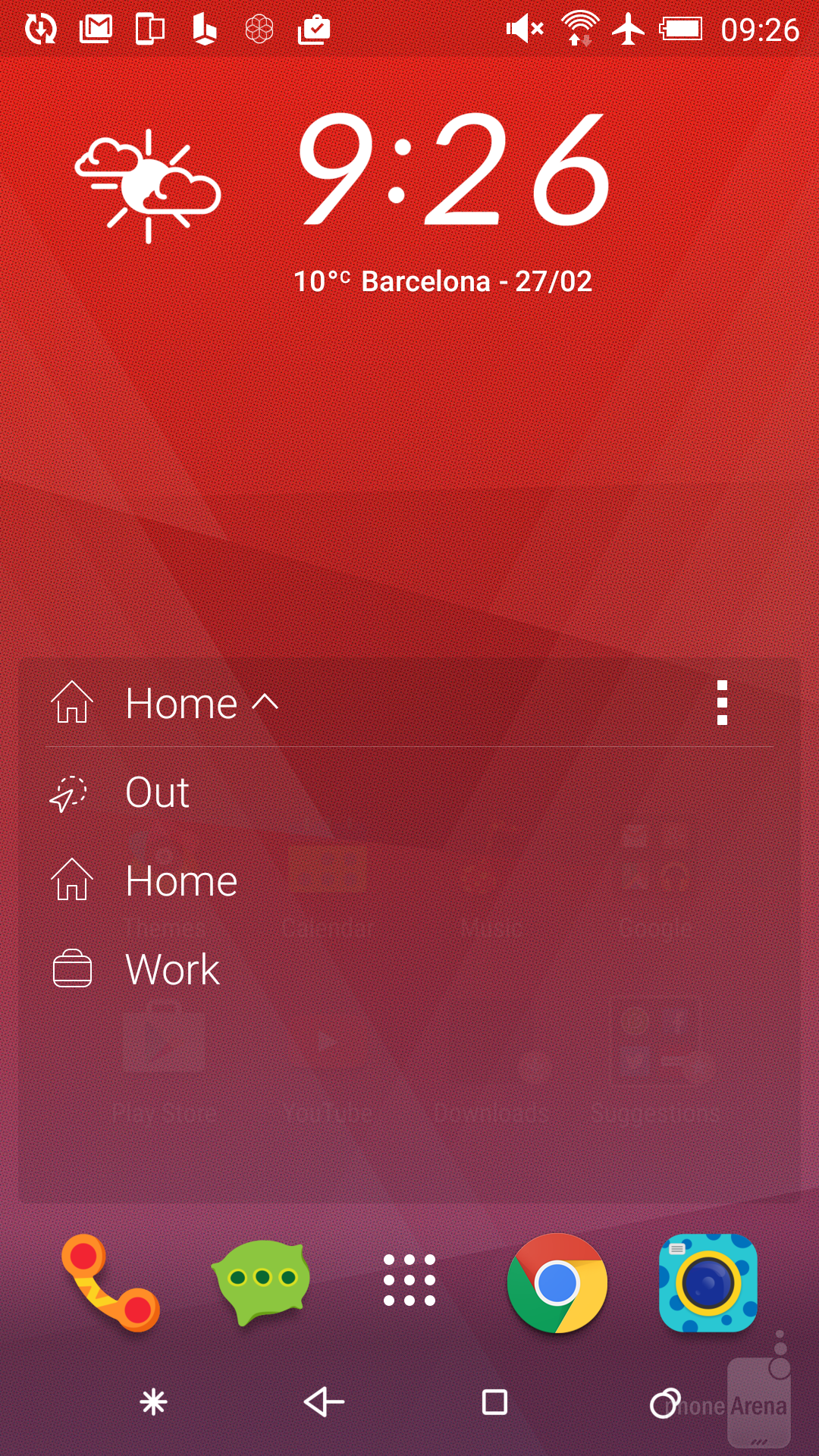Image resolution: width=819 pixels, height=1456 pixels.
Task: Open the Phone dialer app
Action: (111, 1282)
